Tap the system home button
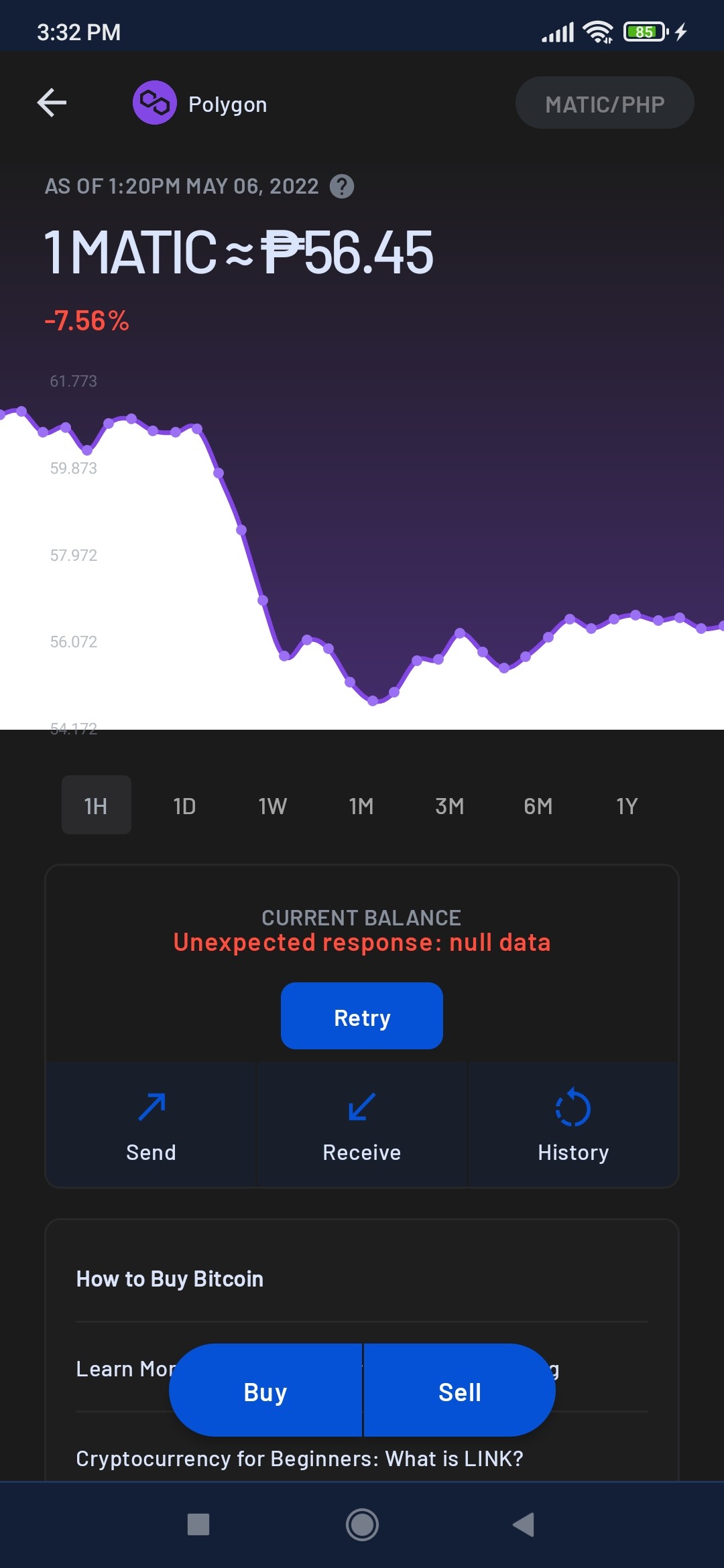 [x=362, y=1525]
